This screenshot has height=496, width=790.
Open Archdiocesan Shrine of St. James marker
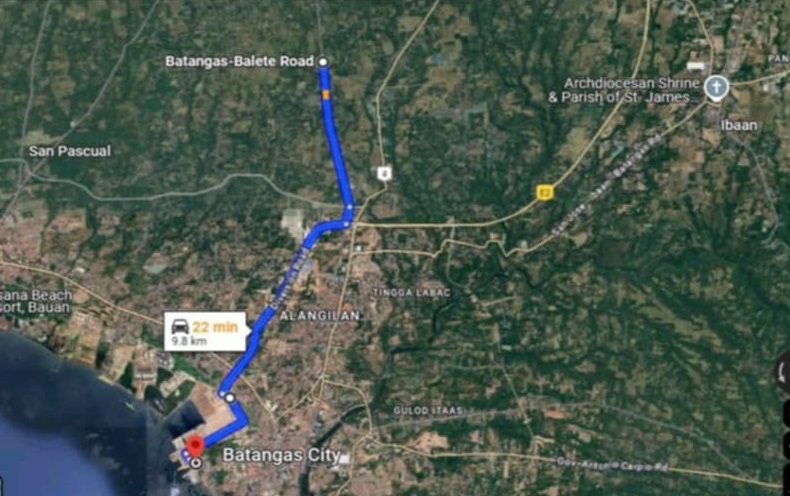click(716, 88)
